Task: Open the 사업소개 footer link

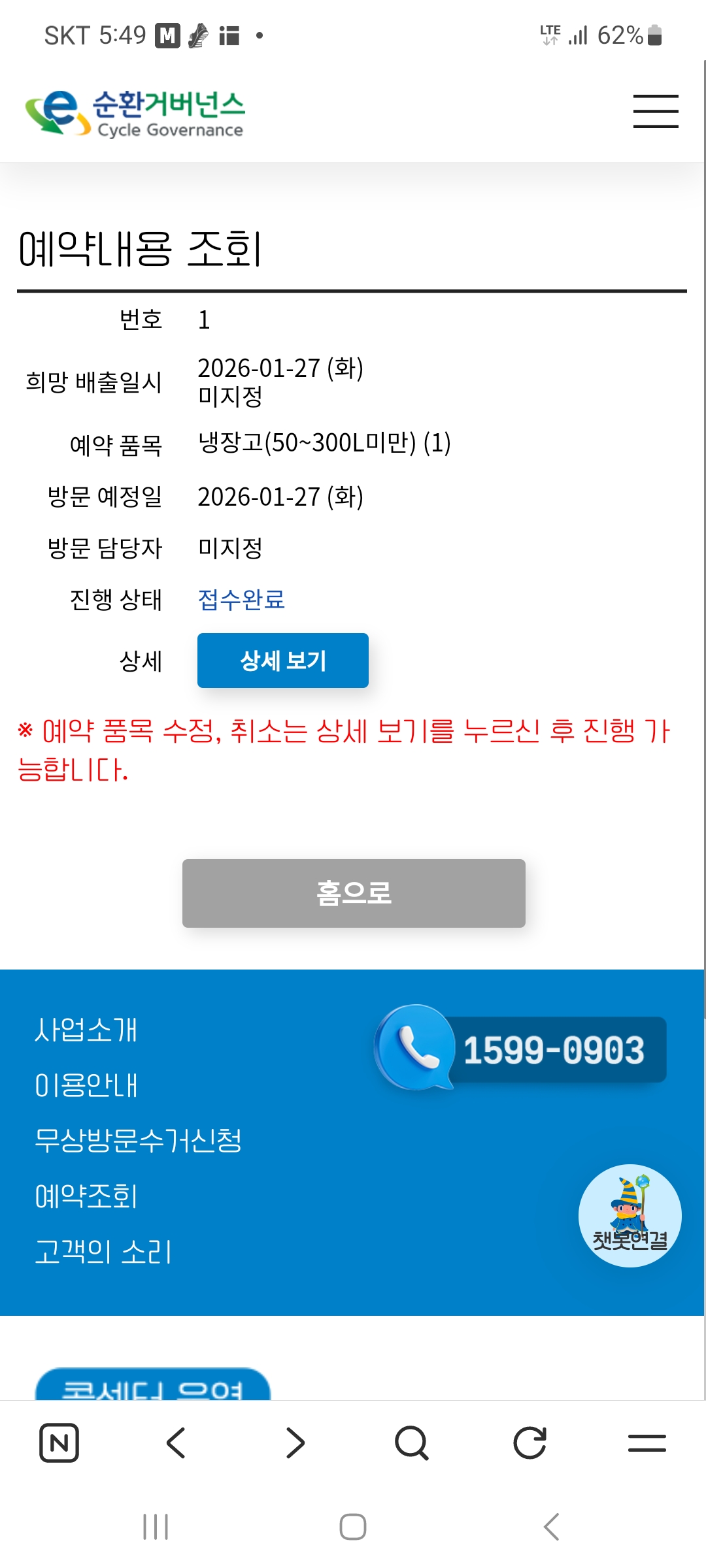Action: 86,1030
